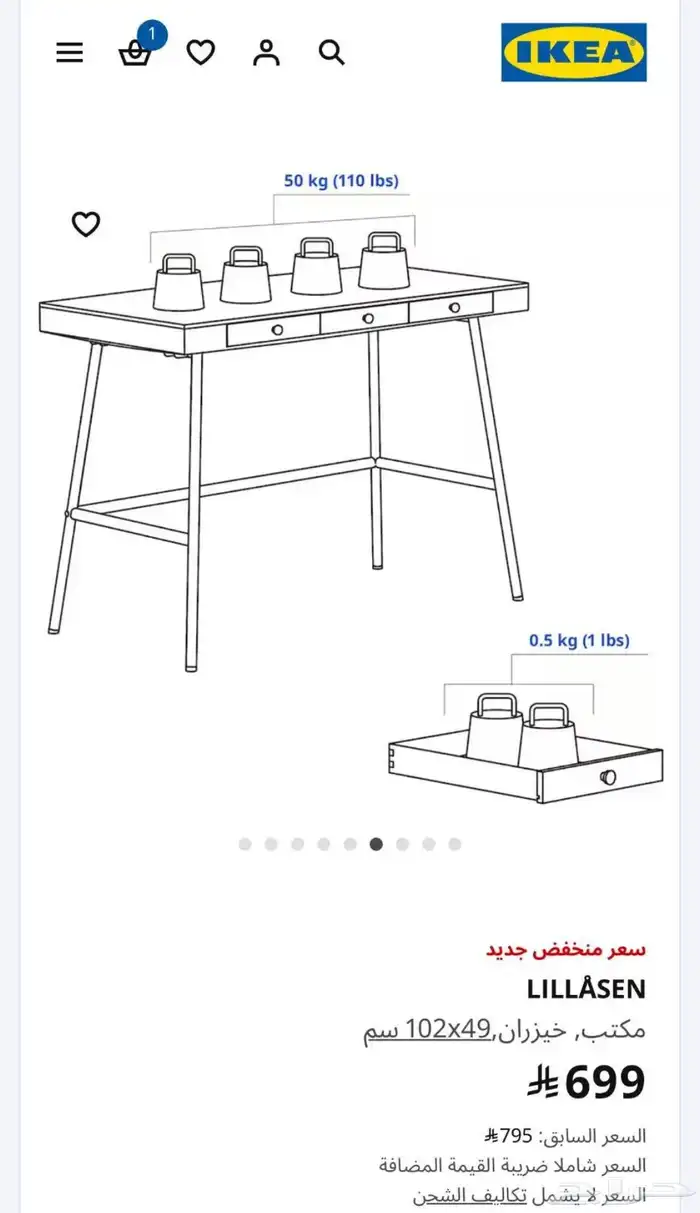
Task: Jump to the last image dot
Action: (455, 844)
